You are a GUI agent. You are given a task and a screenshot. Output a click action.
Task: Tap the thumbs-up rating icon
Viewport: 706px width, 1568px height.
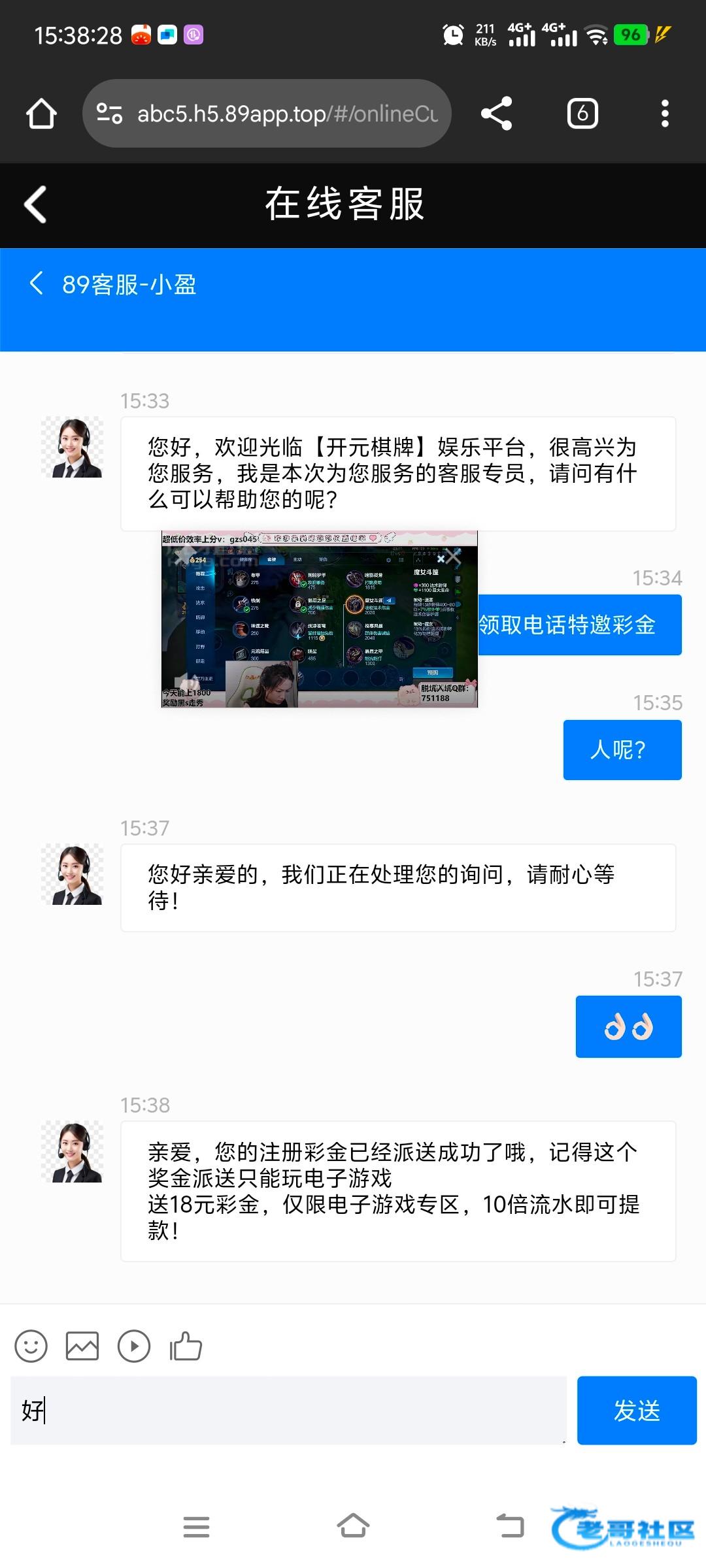point(186,1346)
